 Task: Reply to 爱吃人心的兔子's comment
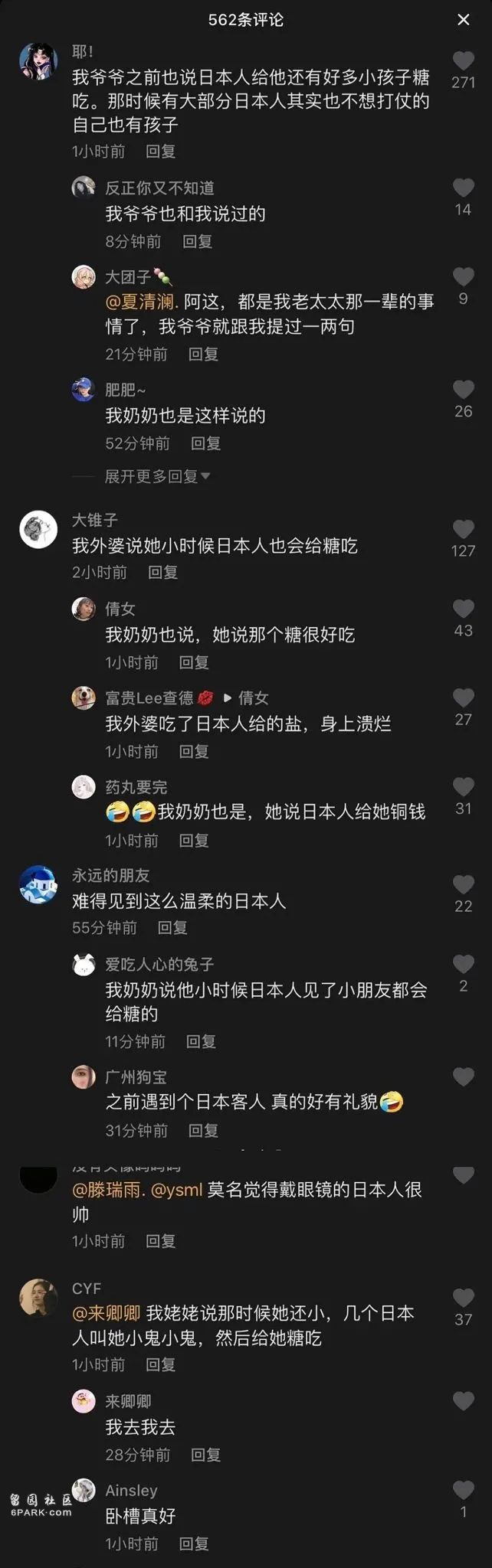click(201, 1041)
